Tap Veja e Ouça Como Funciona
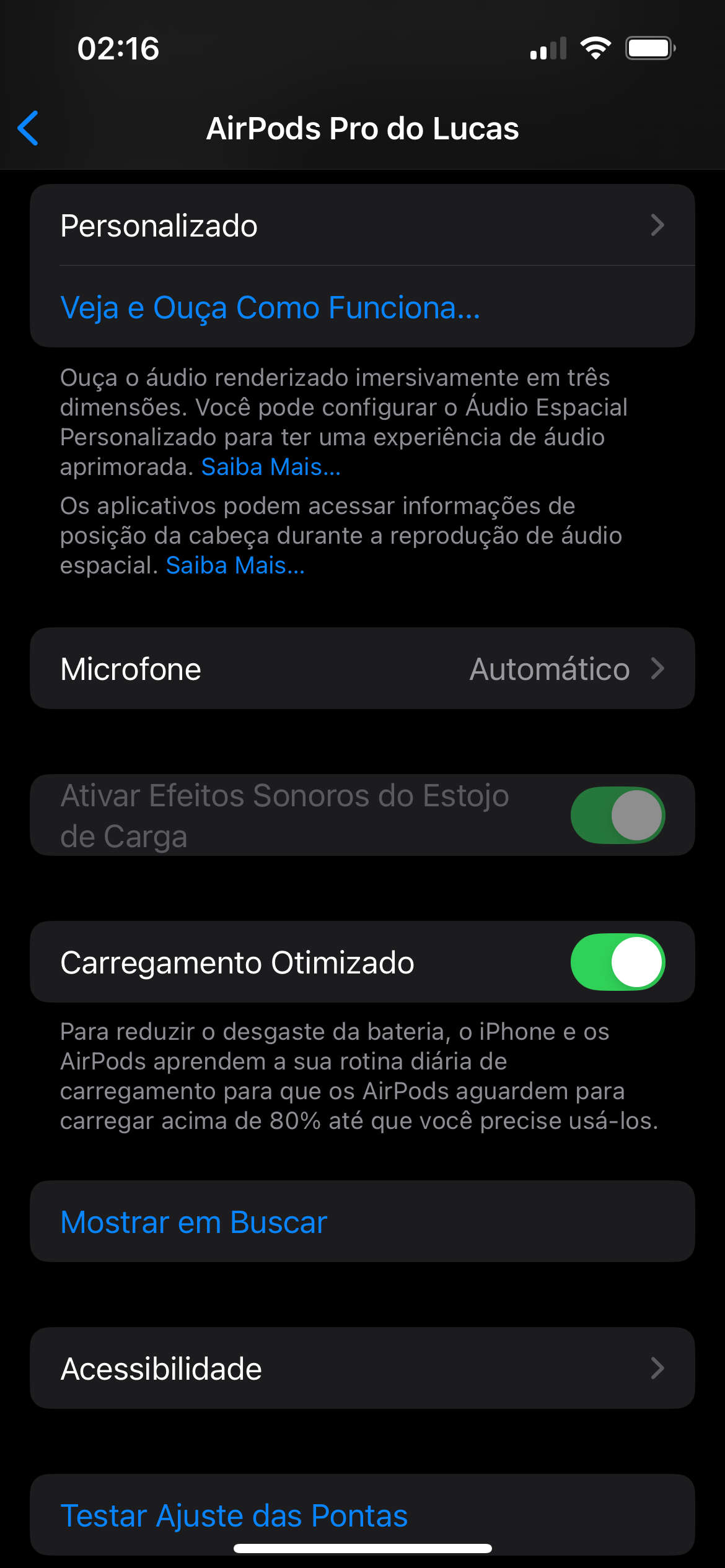 coord(270,308)
